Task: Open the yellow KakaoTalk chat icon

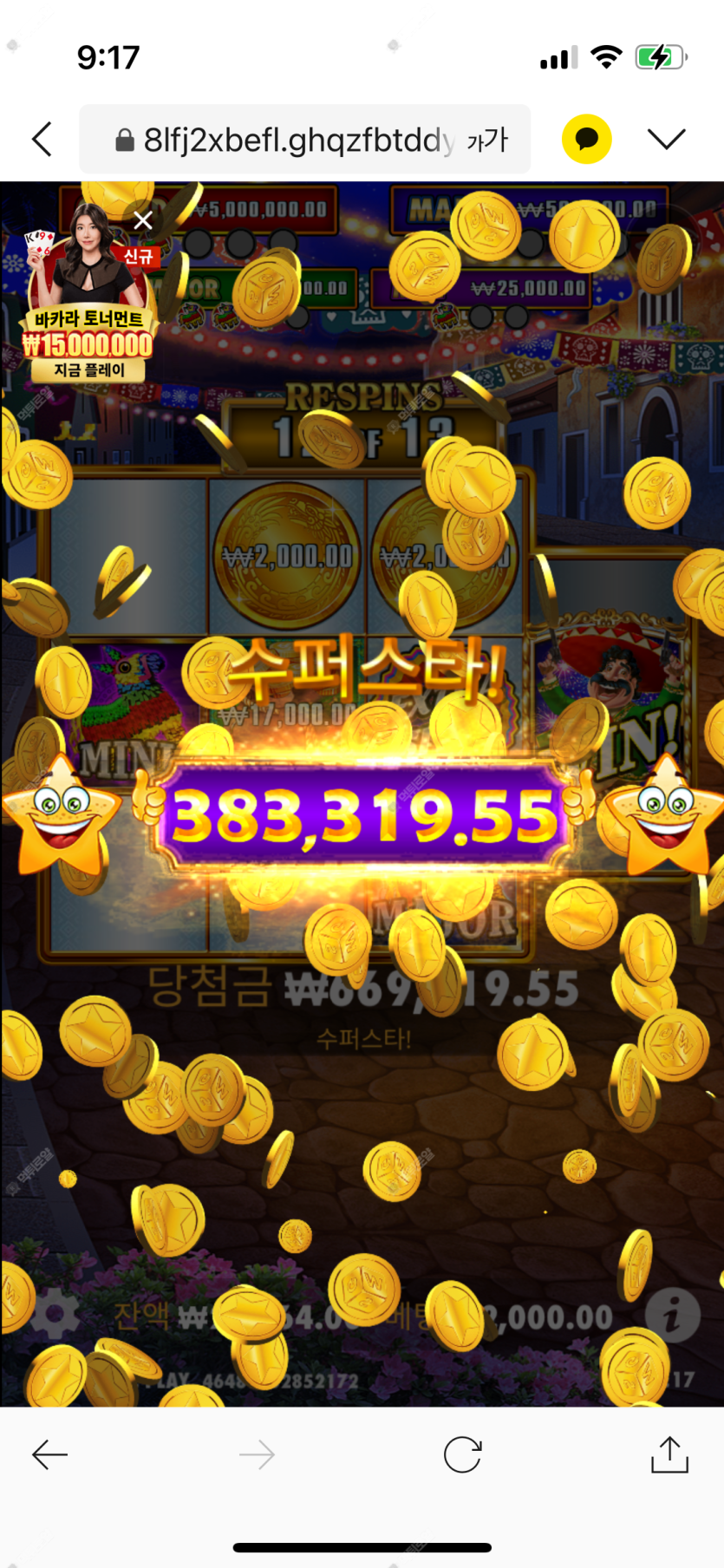Action: 586,139
